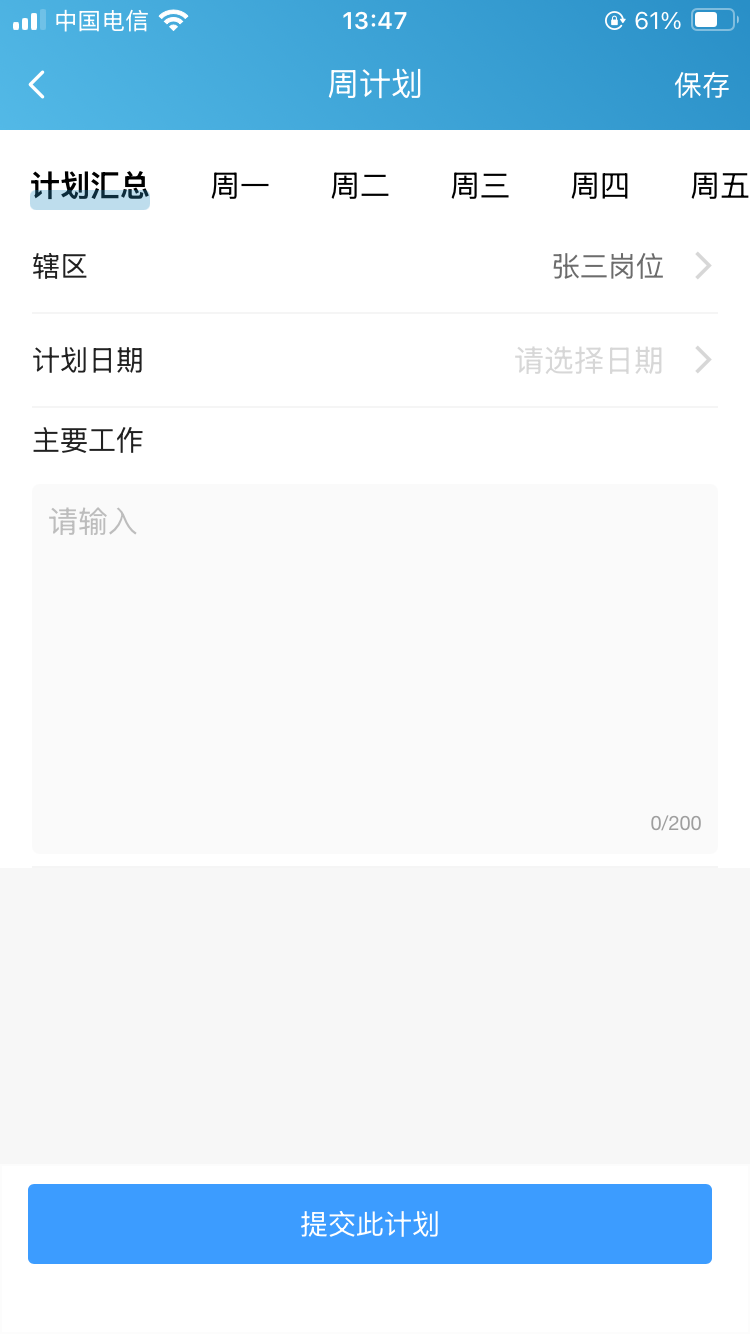Tap 保存 to save the plan

[x=704, y=85]
